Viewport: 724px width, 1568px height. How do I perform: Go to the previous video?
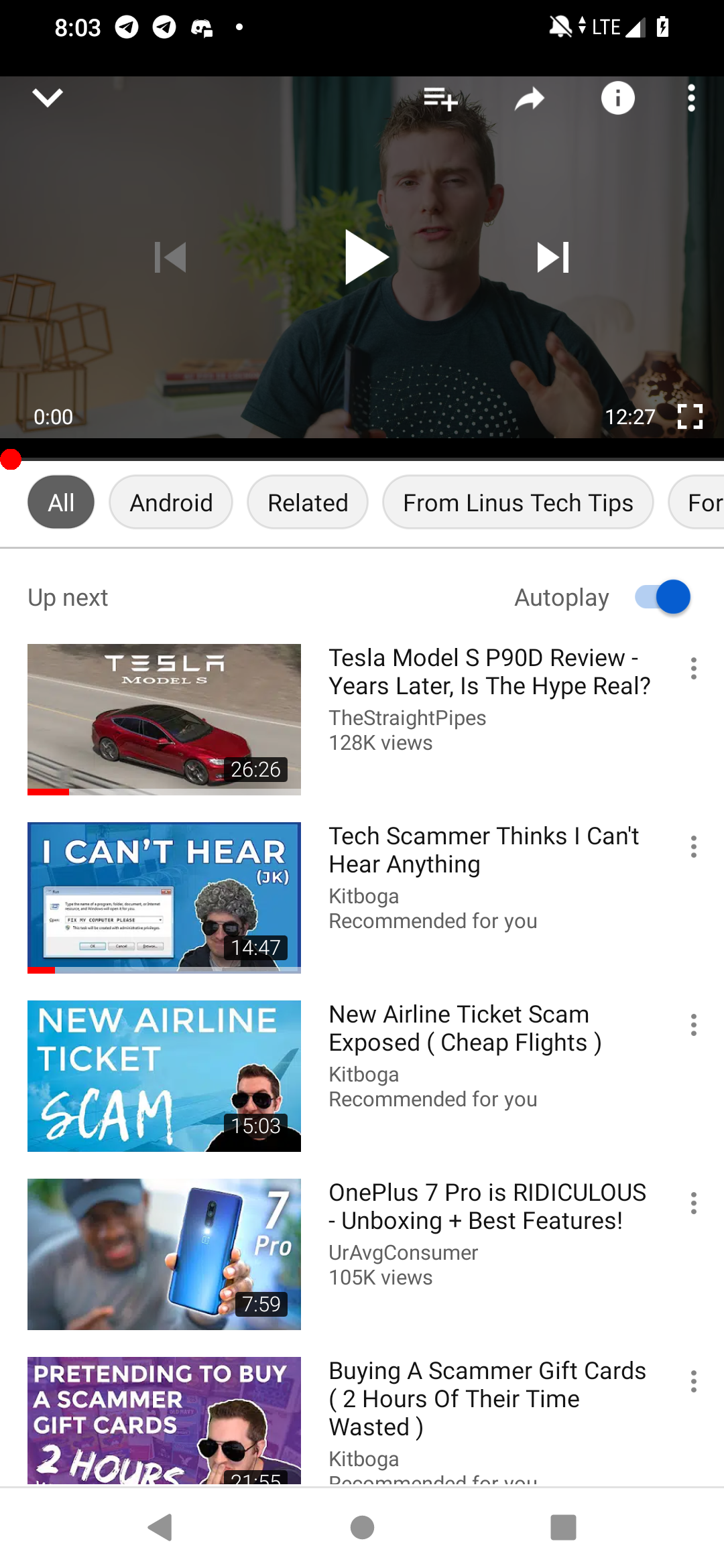point(171,257)
